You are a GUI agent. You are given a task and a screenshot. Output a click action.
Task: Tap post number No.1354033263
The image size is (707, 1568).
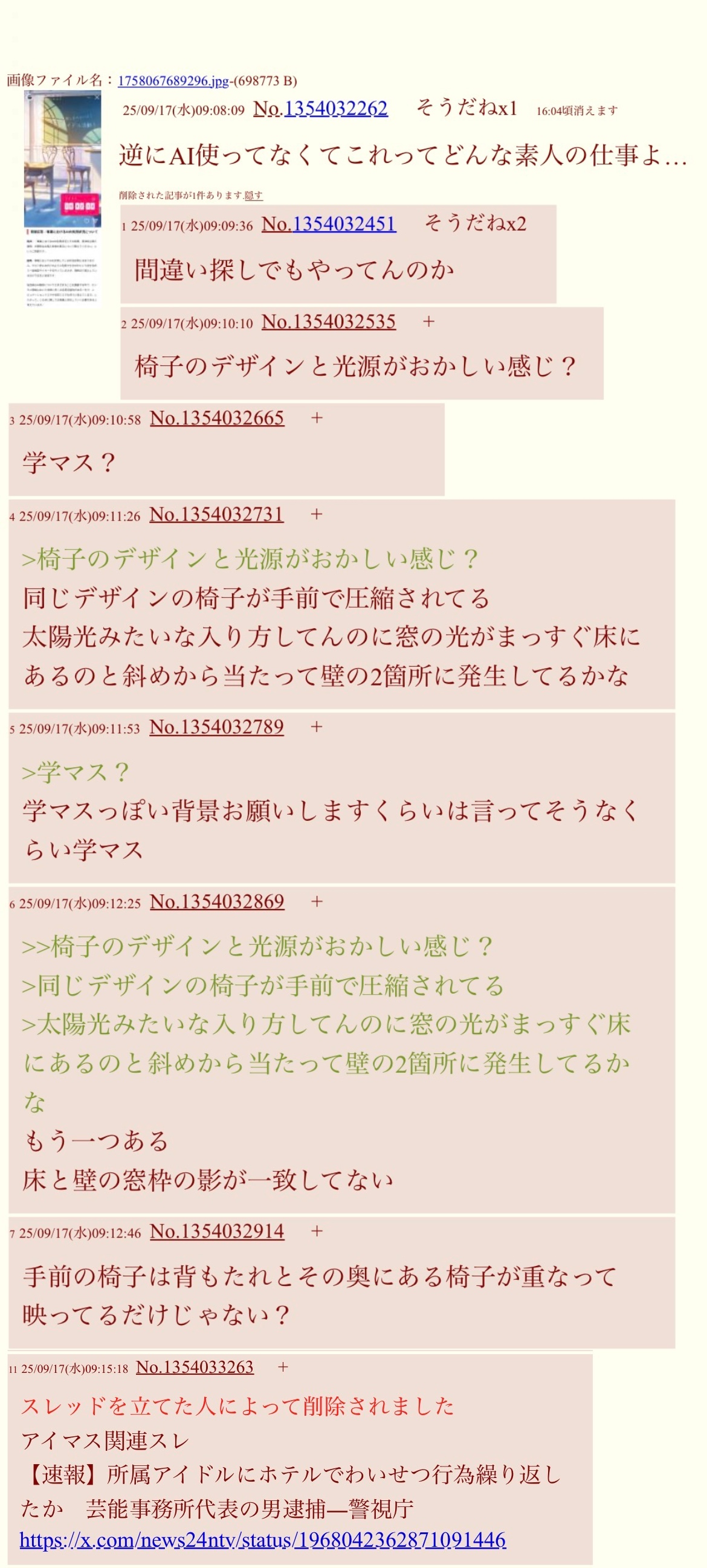coord(195,1367)
